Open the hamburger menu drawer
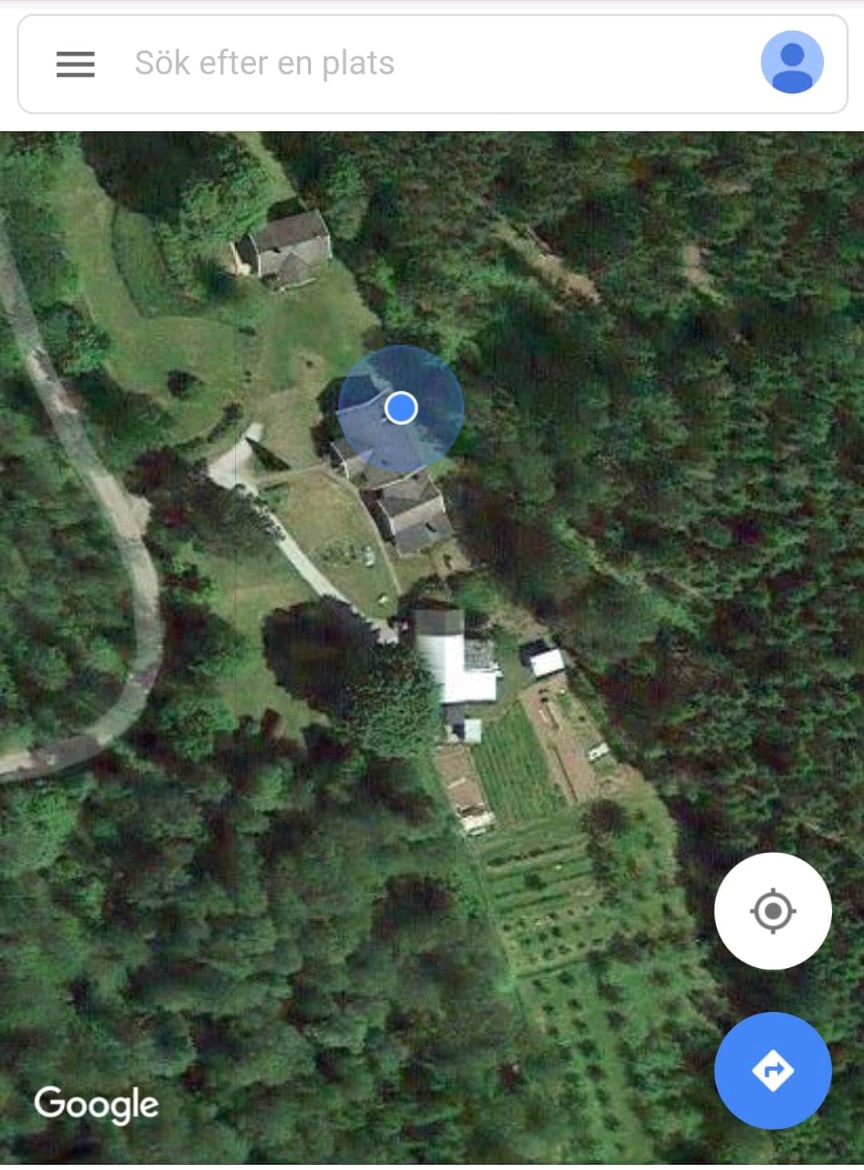 click(x=75, y=64)
